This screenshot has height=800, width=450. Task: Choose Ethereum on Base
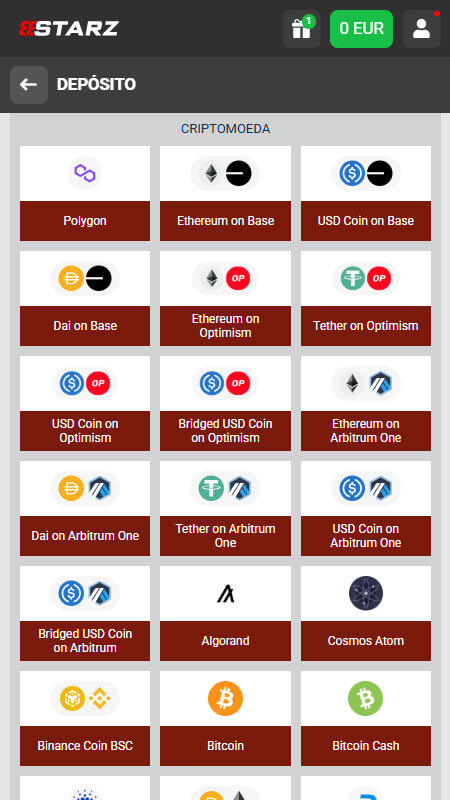coord(226,193)
